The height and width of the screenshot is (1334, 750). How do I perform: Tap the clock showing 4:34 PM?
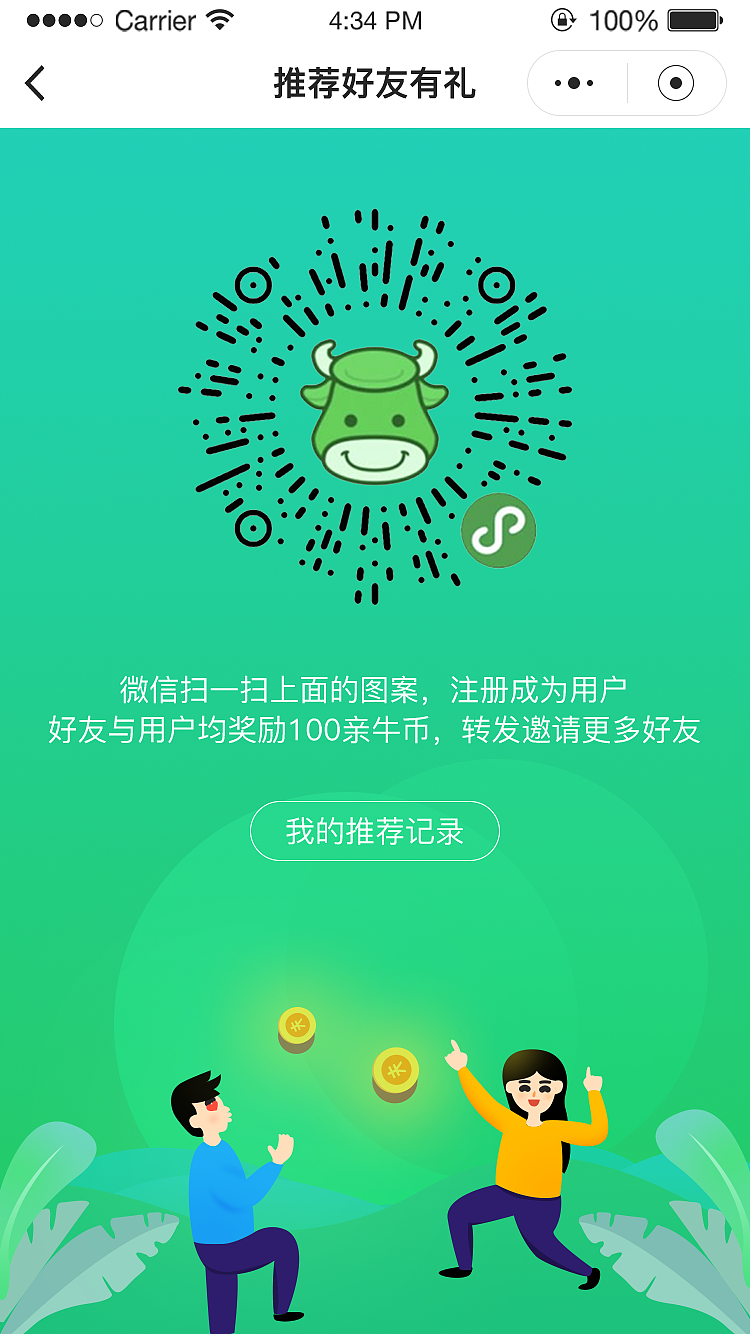point(374,20)
